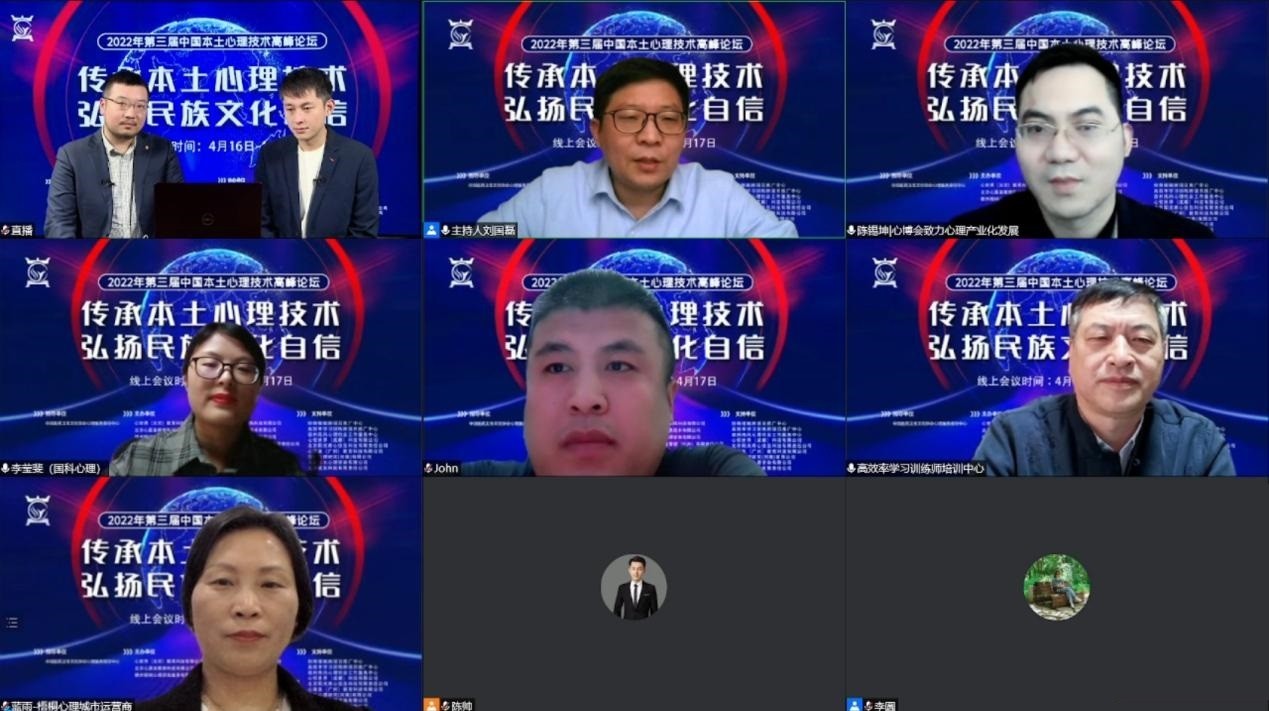
Task: Select 李圆's avatar tile
Action: 1056,587
